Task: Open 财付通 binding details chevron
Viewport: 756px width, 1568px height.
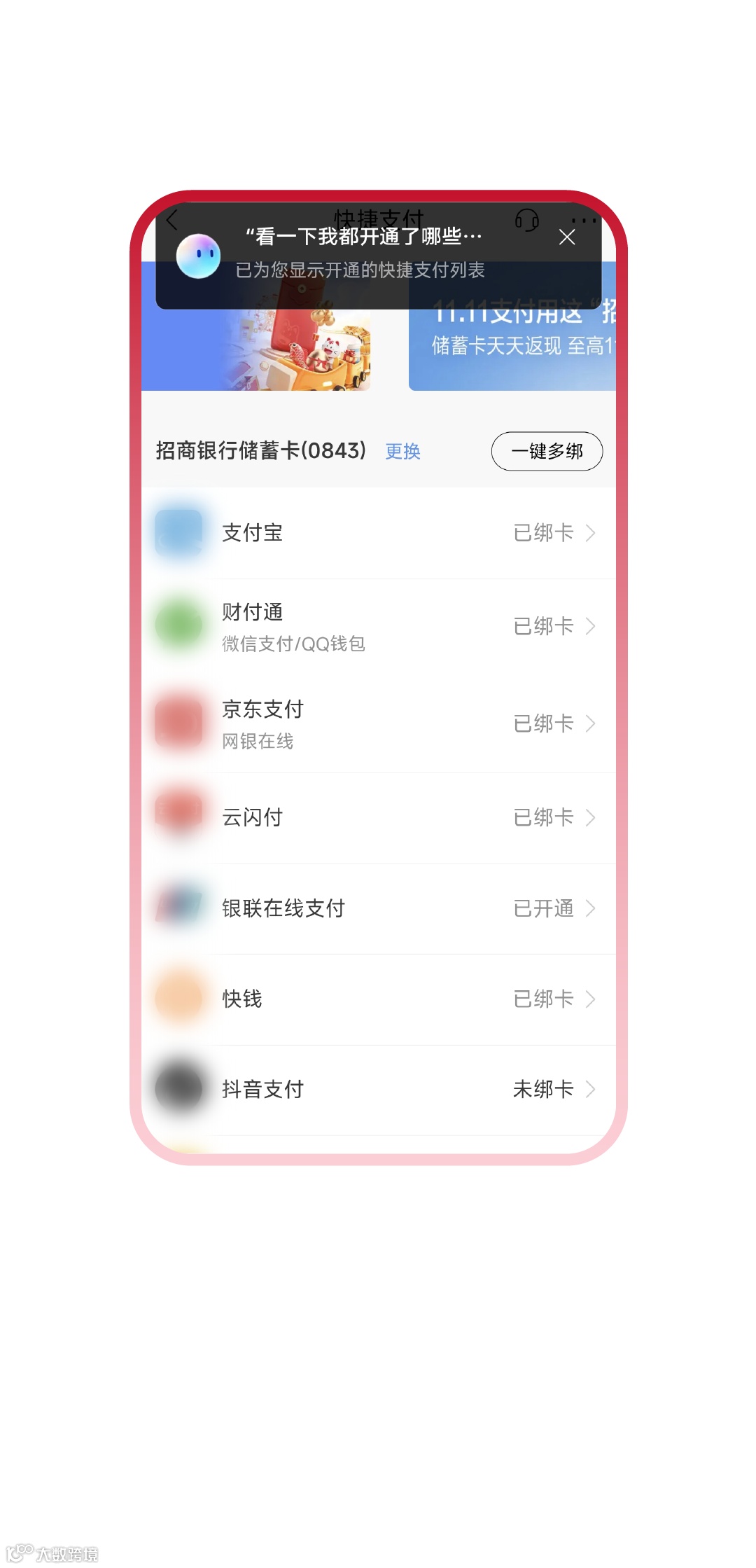Action: point(591,625)
